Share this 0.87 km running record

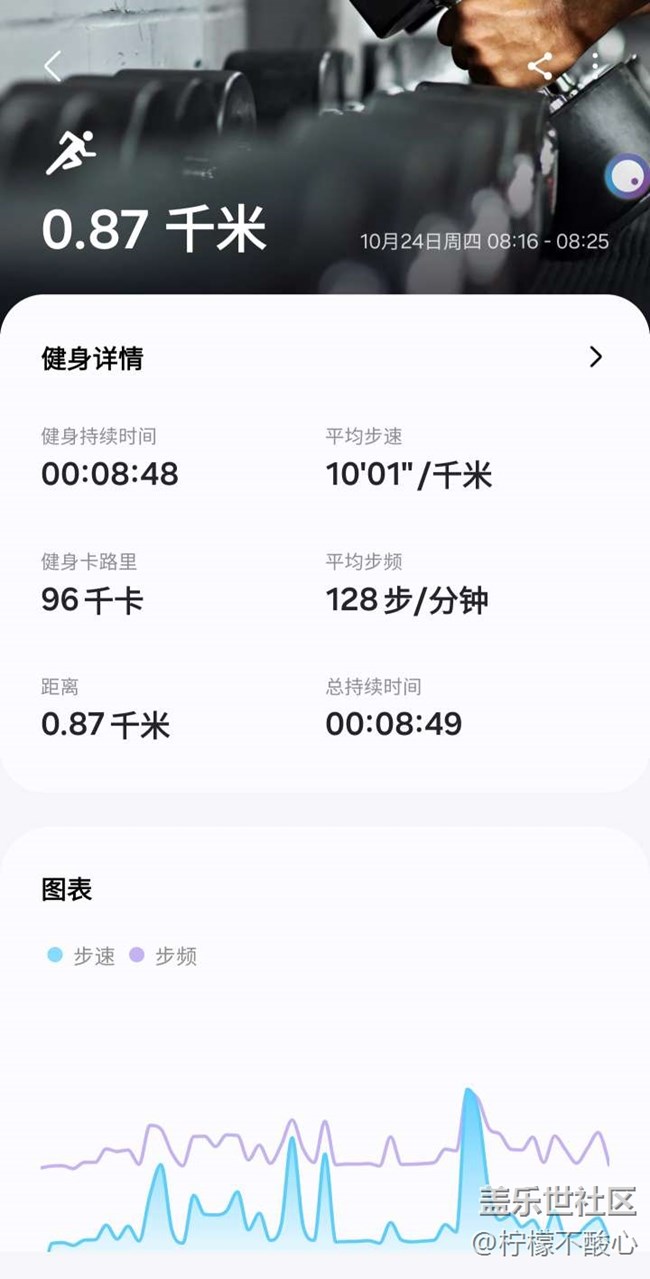(x=540, y=67)
